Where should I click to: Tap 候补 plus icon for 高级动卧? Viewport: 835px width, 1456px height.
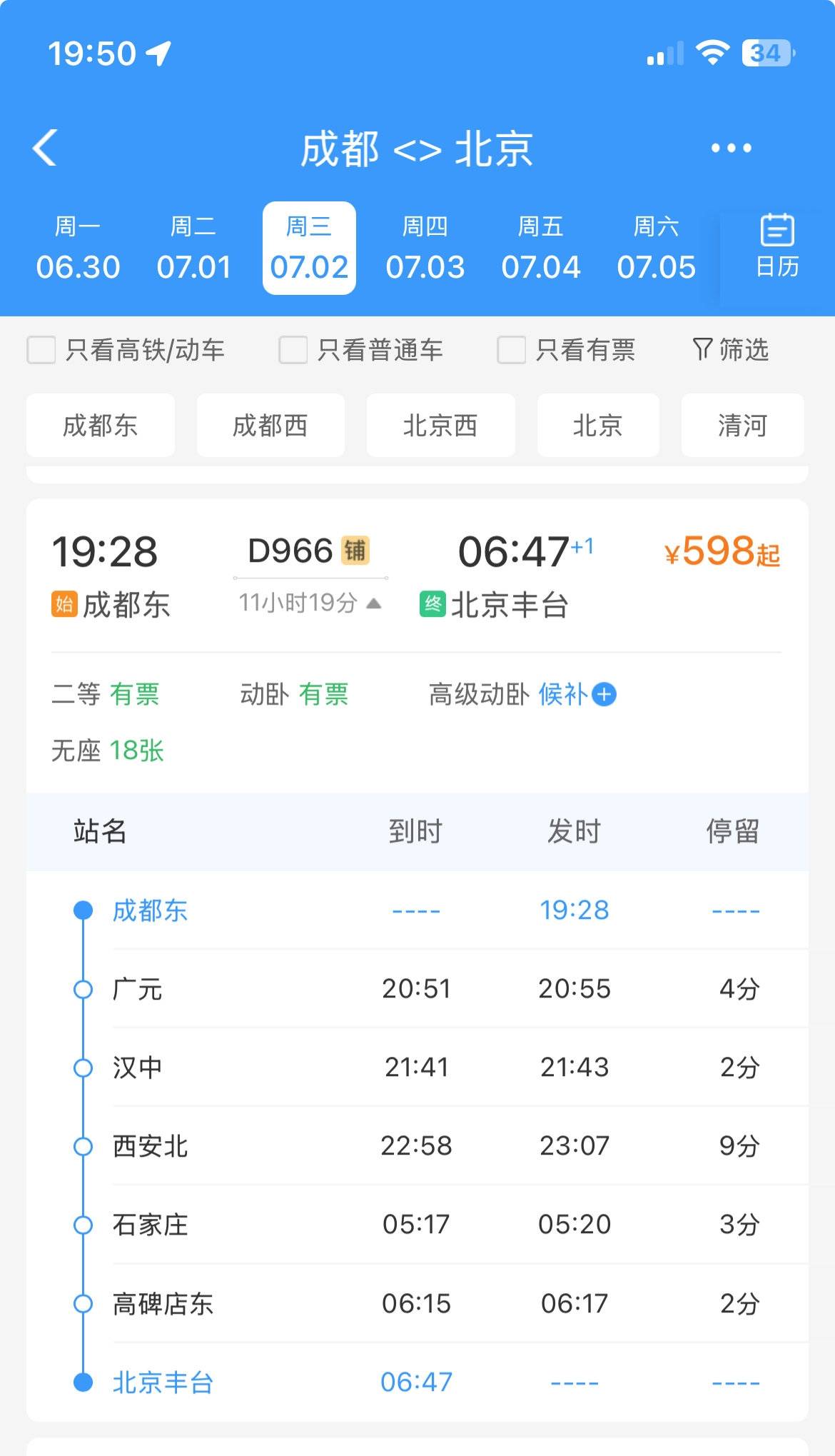604,694
